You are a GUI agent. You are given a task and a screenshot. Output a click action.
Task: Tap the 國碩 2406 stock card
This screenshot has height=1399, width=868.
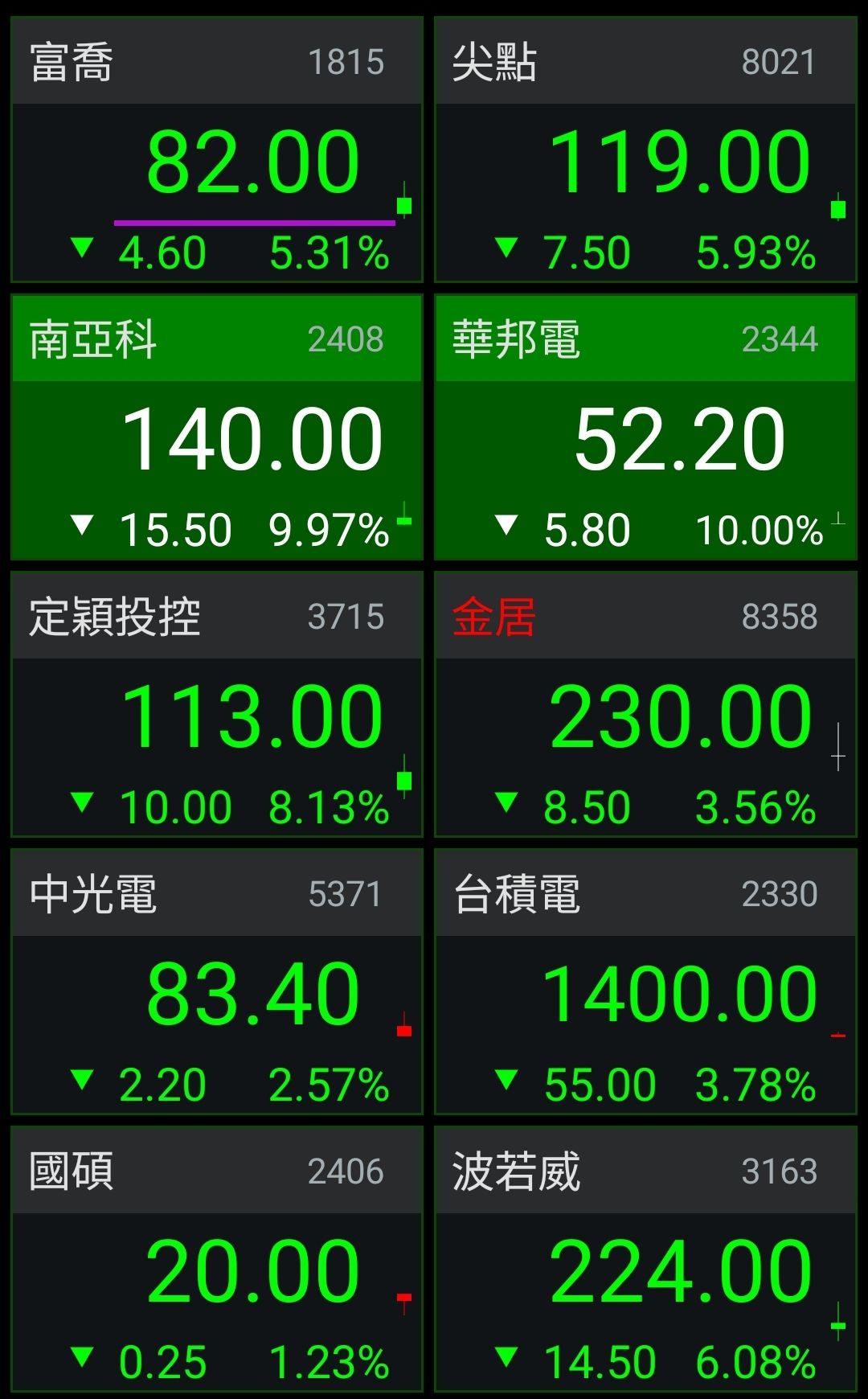[x=217, y=1259]
